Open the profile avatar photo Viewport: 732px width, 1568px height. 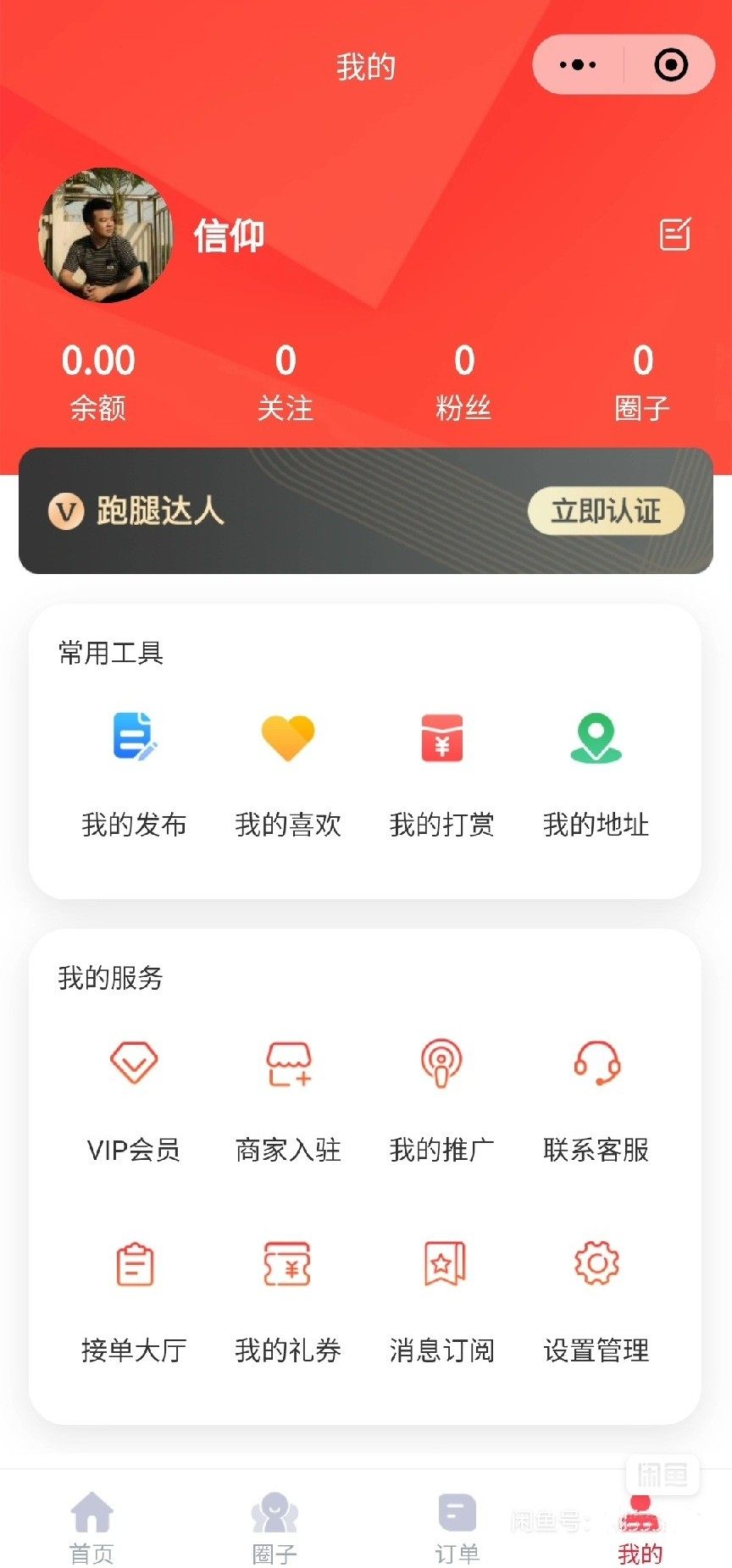click(x=105, y=235)
